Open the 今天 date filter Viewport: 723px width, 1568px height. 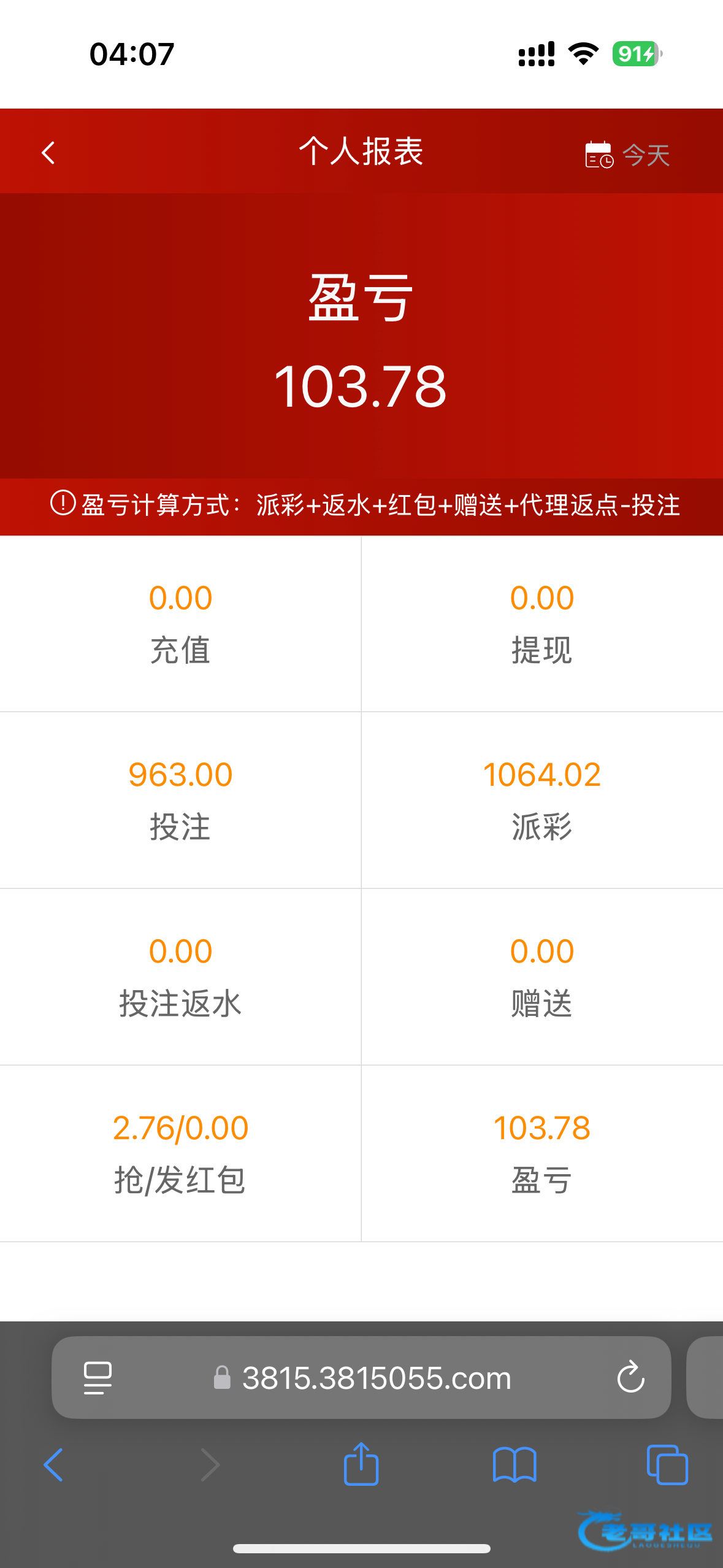[x=627, y=155]
